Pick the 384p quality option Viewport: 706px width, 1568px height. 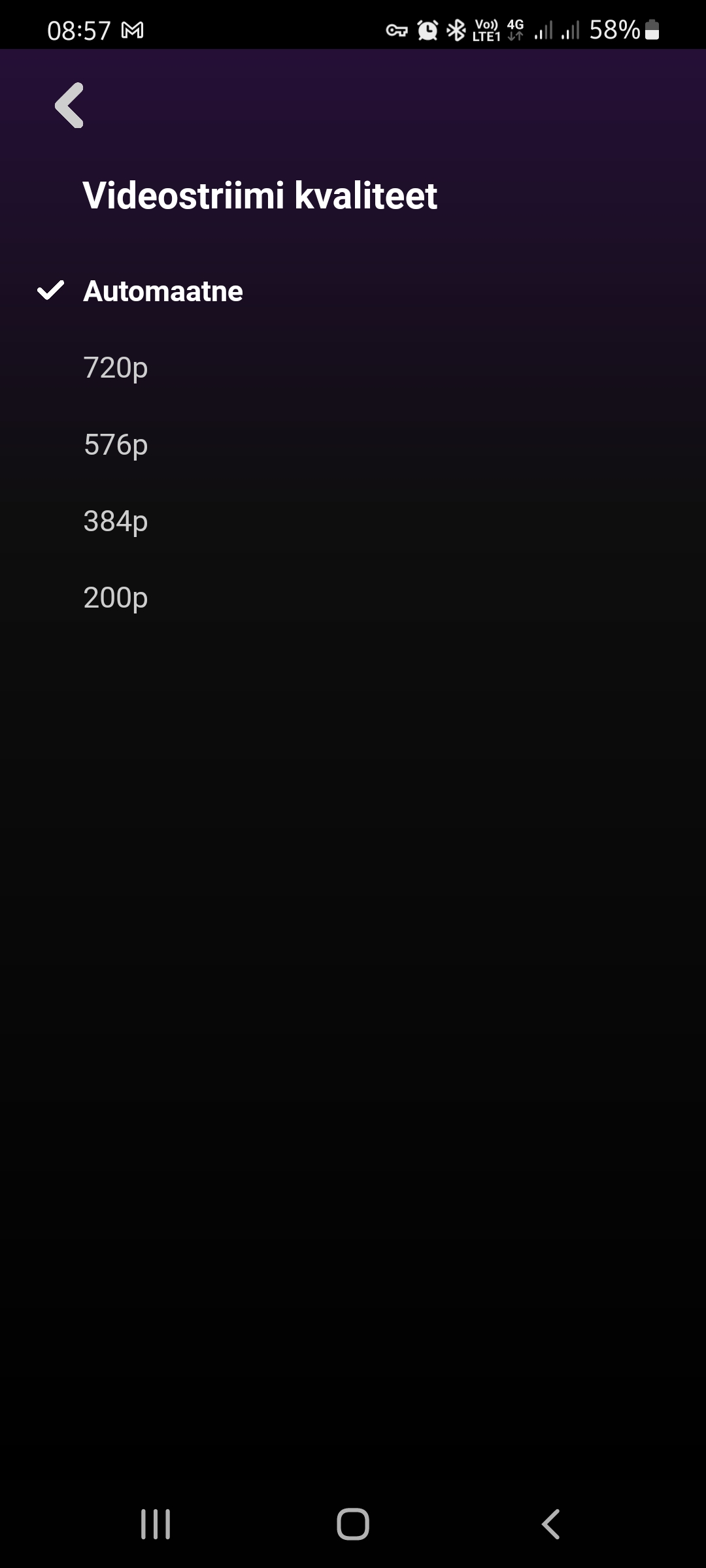[x=353, y=521]
